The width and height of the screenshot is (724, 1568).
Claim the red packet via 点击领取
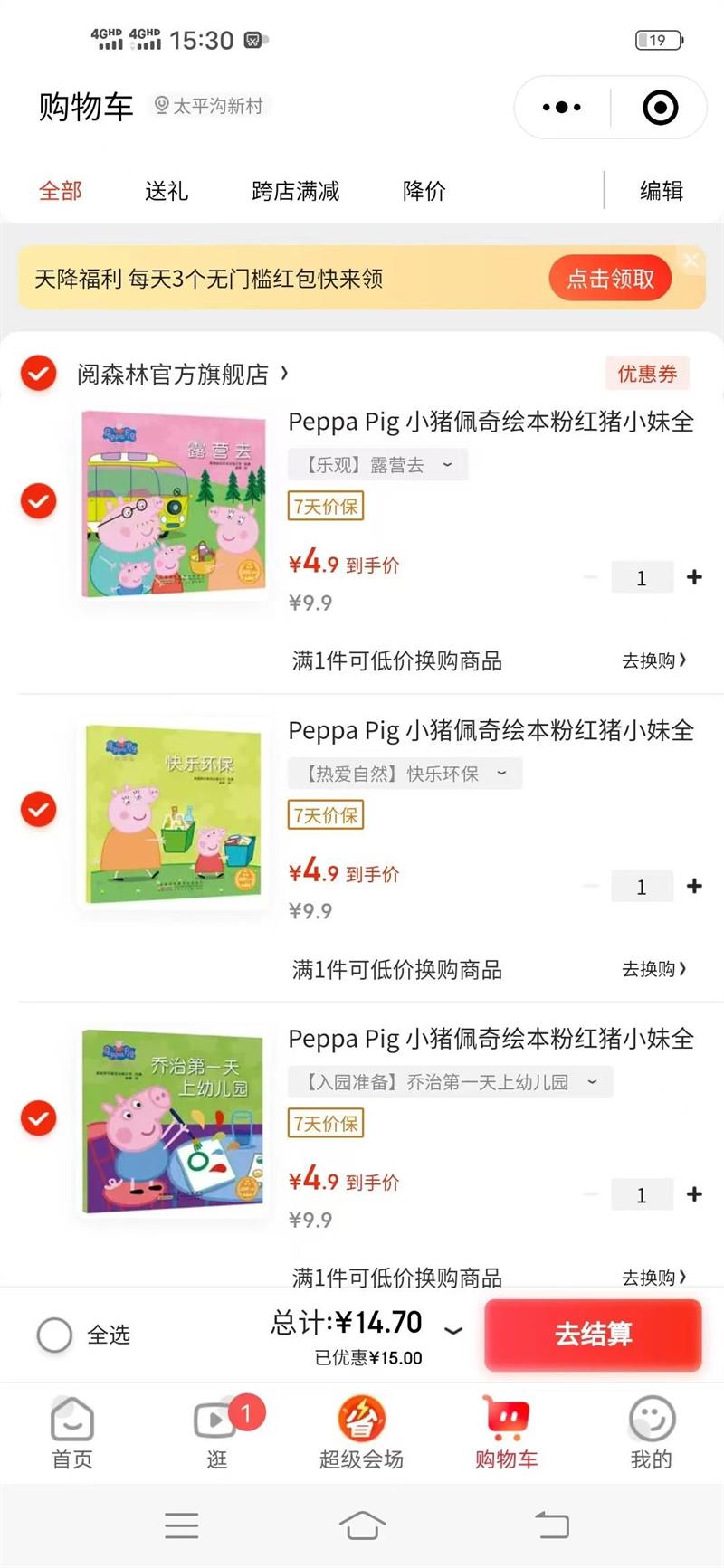click(610, 279)
